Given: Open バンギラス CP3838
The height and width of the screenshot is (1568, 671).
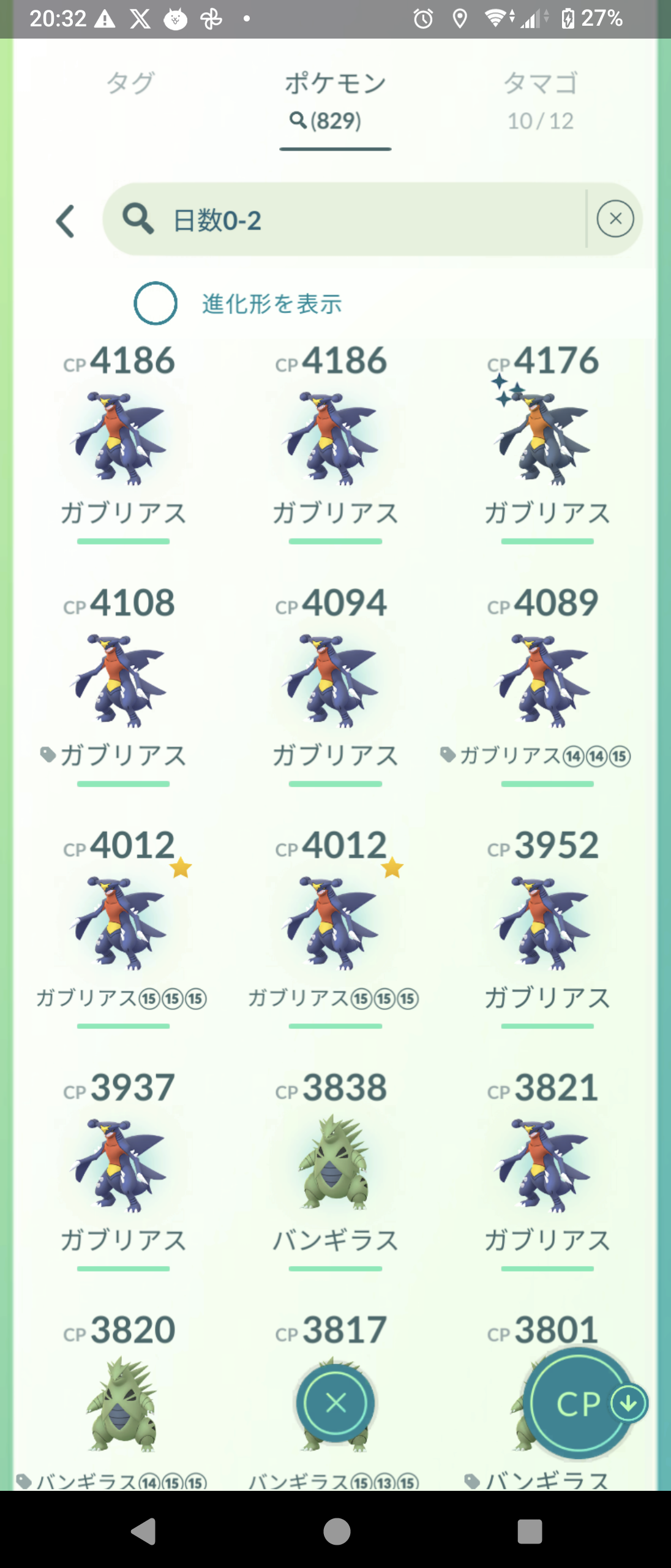Looking at the screenshot, I should pos(334,1165).
